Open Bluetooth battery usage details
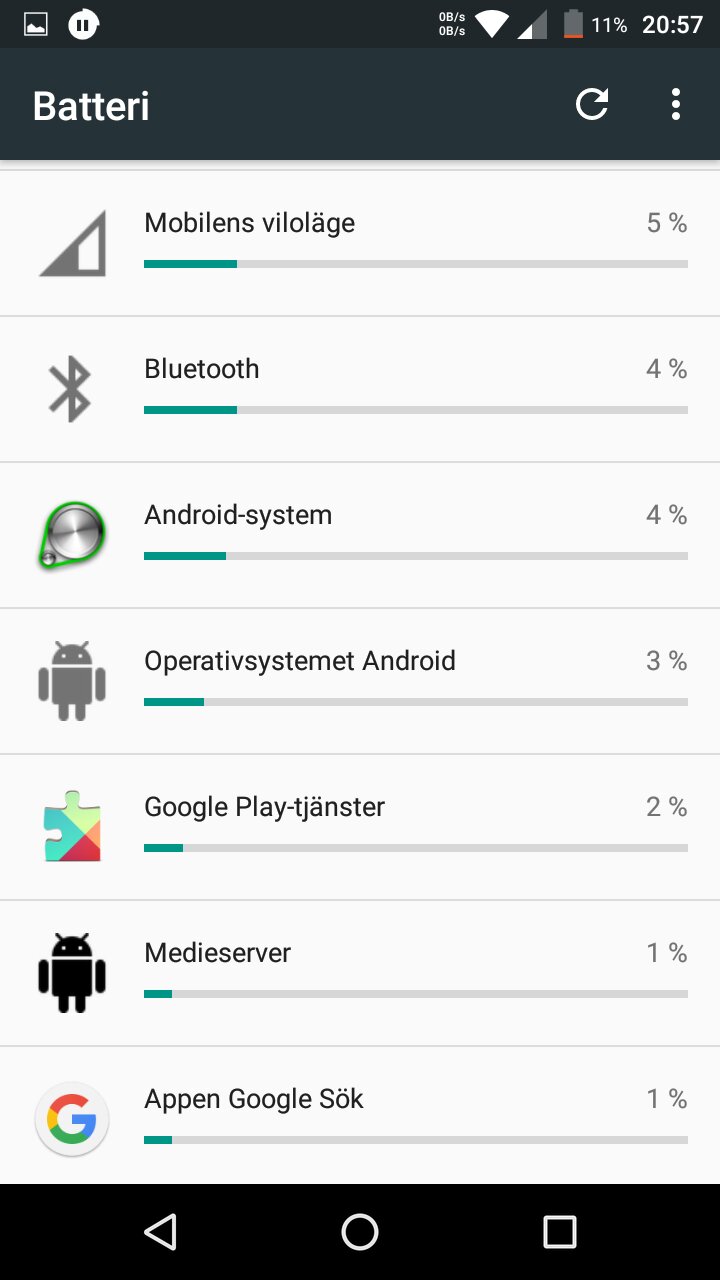The height and width of the screenshot is (1280, 720). pos(360,389)
